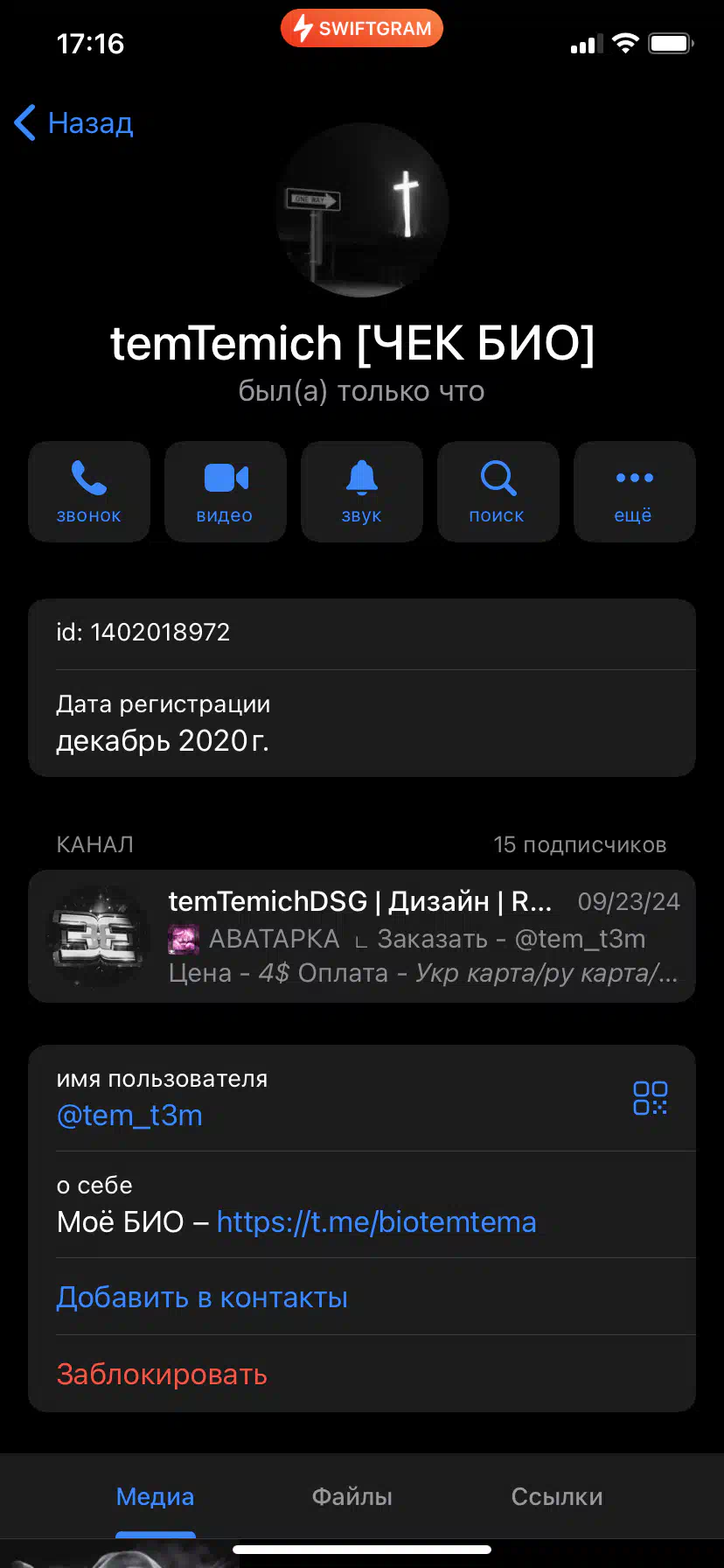724x1568 pixels.
Task: Search in chat with поиск
Action: (x=498, y=492)
